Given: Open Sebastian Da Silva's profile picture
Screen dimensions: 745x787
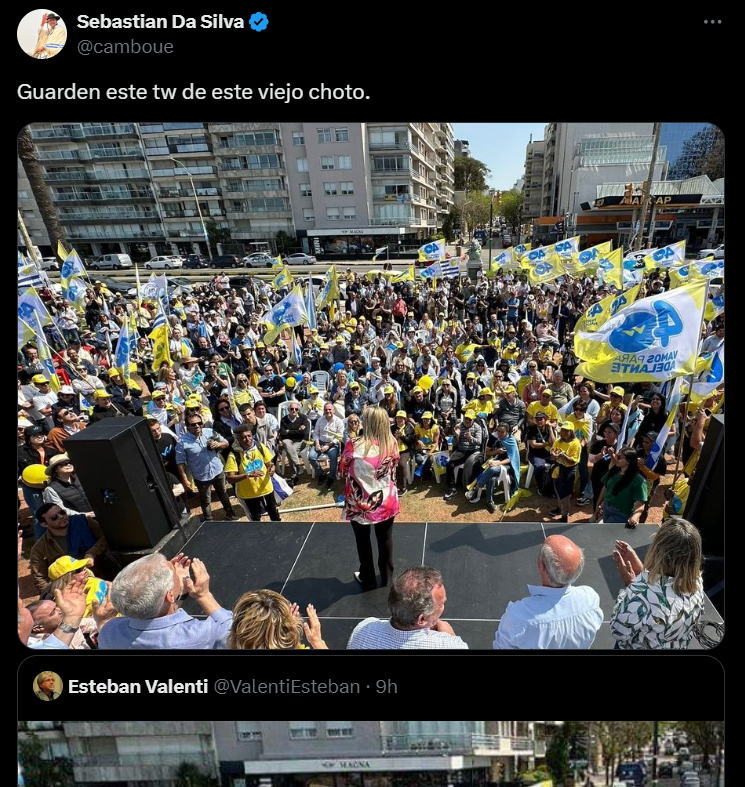Looking at the screenshot, I should point(42,34).
